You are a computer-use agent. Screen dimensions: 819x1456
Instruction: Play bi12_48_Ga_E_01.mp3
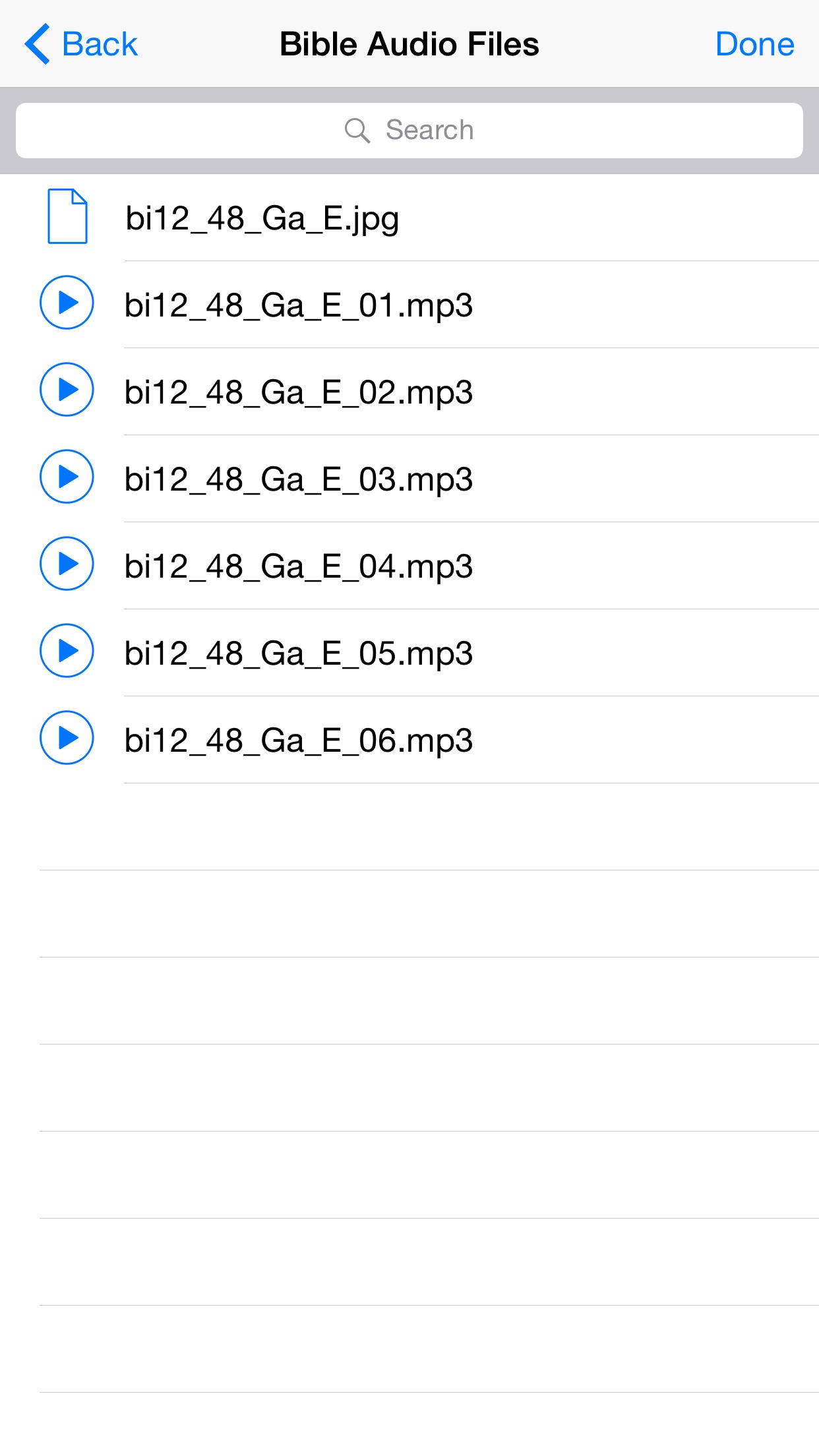pos(67,303)
